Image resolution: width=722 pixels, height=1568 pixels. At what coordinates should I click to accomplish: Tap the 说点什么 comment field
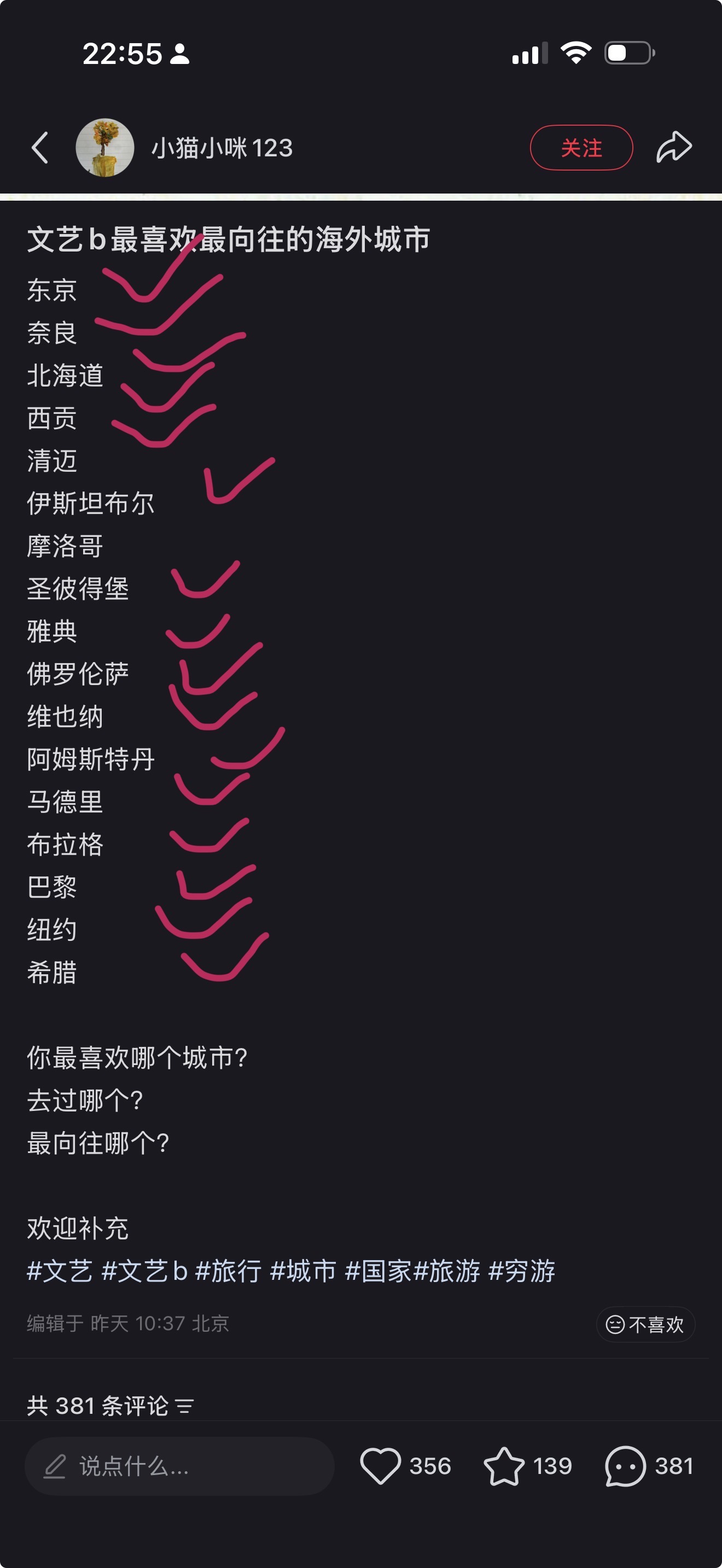pos(179,1466)
